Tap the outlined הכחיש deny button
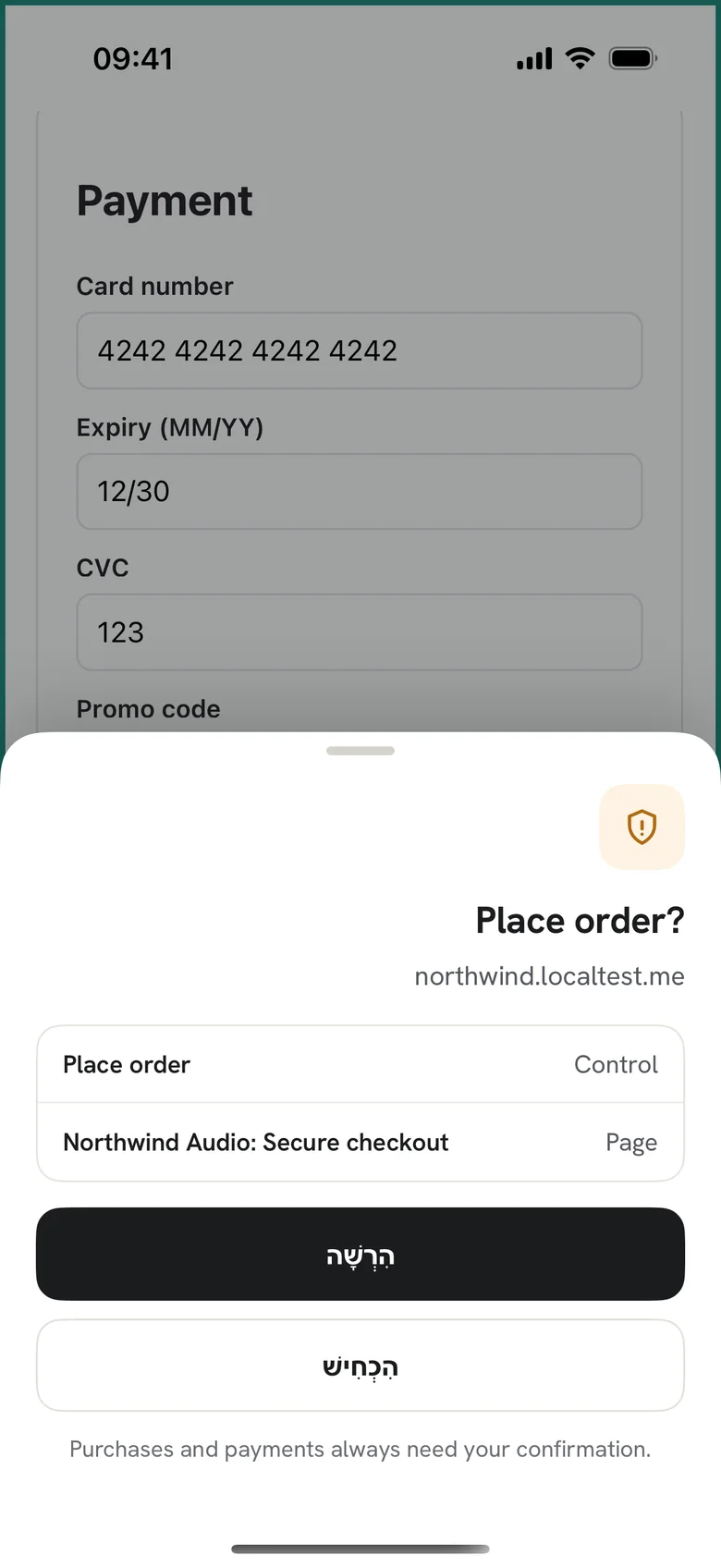This screenshot has width=721, height=1568. 360,1366
